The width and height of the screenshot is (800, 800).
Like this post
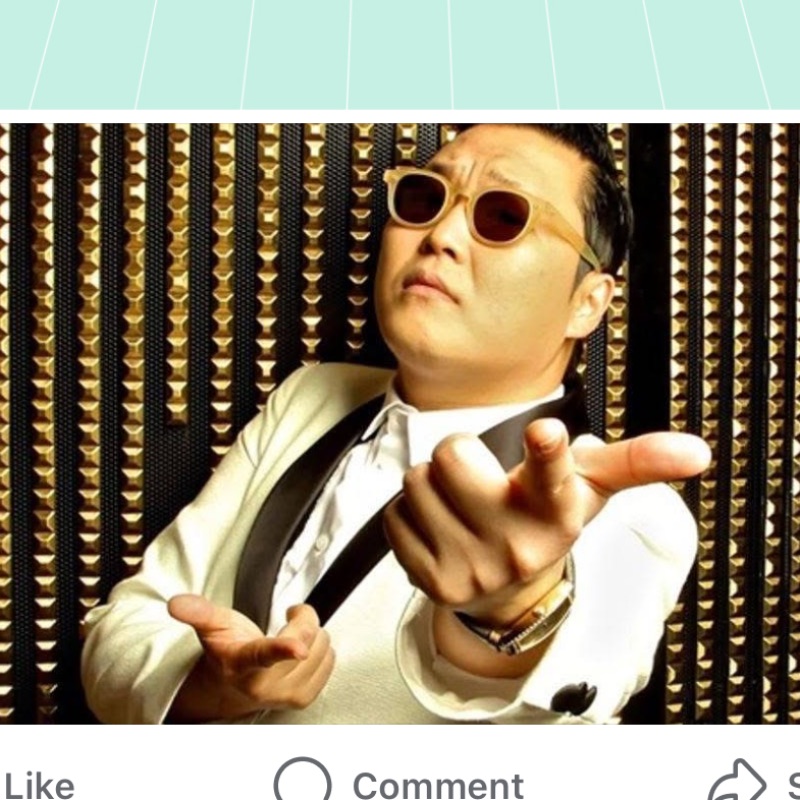pyautogui.click(x=38, y=785)
